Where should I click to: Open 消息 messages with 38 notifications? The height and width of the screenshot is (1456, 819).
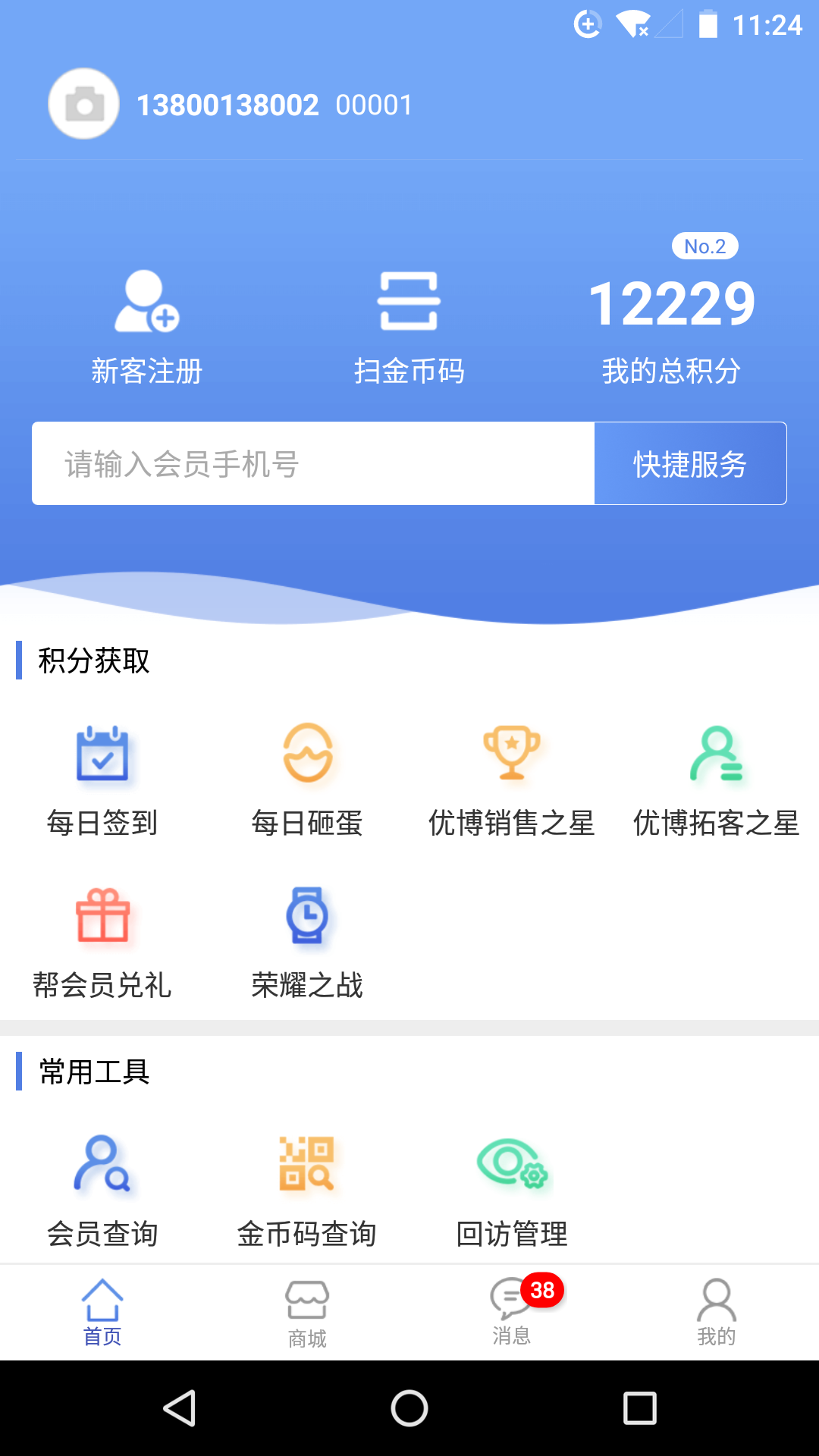click(512, 1308)
